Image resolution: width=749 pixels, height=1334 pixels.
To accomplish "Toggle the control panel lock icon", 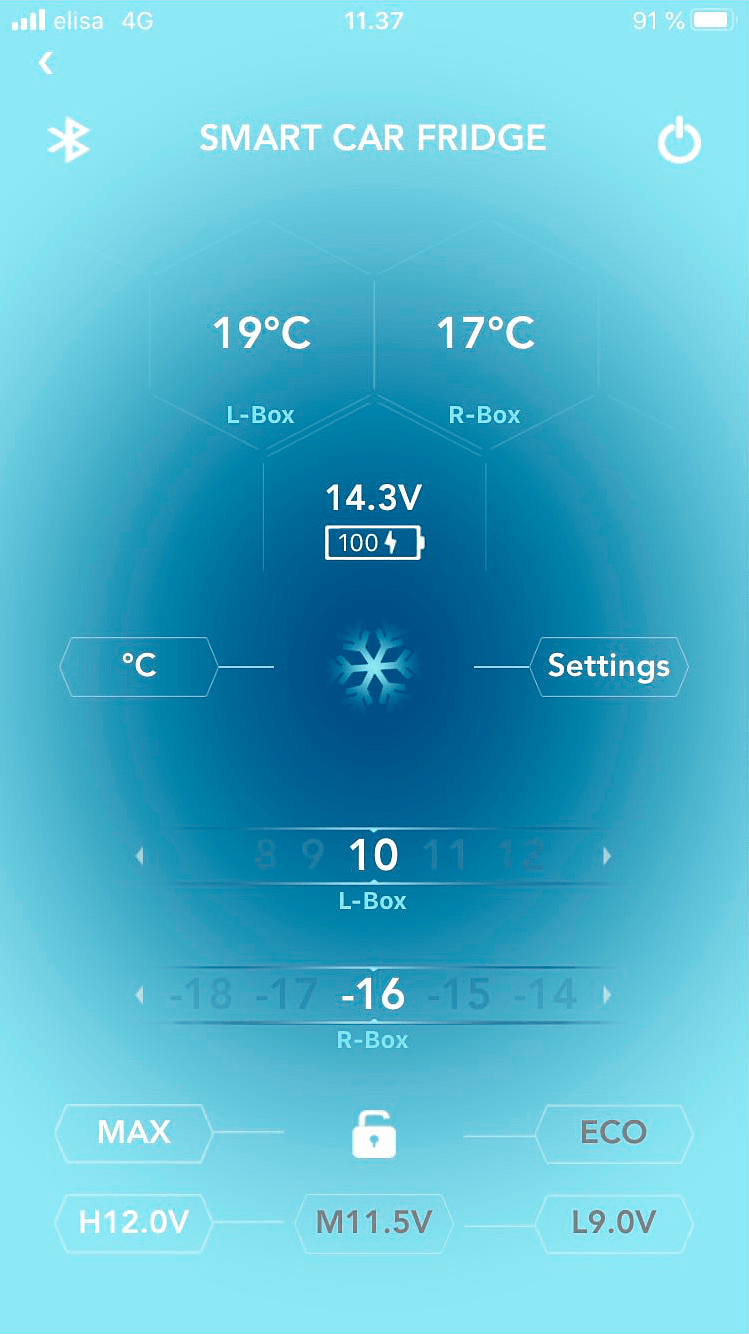I will (x=374, y=1136).
